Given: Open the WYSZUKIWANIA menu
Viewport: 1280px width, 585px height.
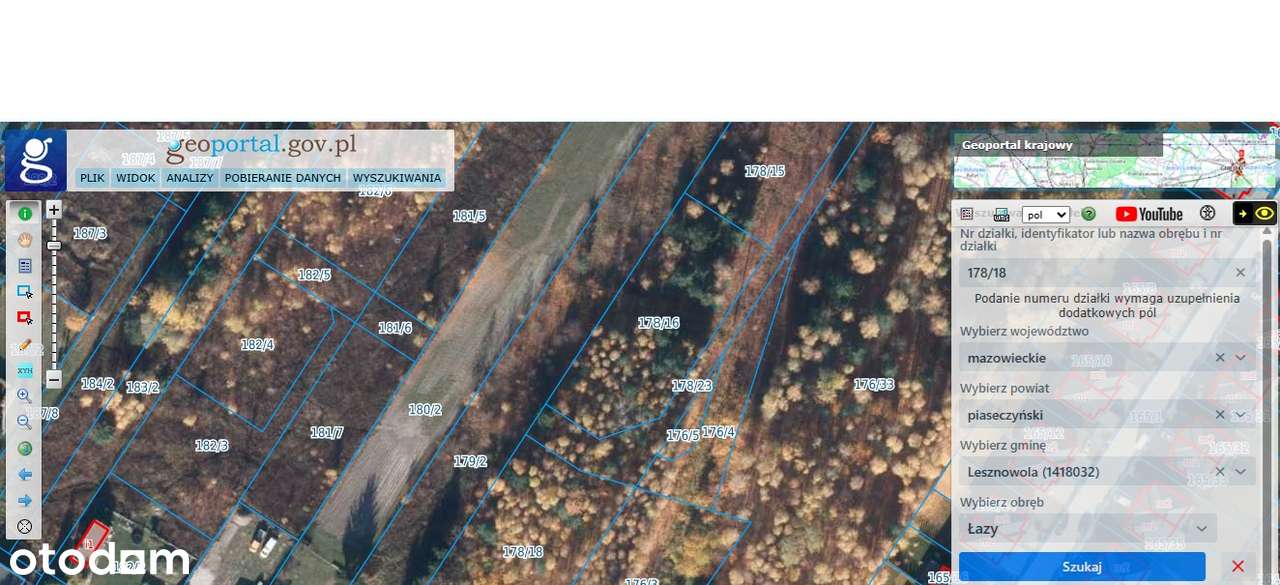Looking at the screenshot, I should pos(396,178).
